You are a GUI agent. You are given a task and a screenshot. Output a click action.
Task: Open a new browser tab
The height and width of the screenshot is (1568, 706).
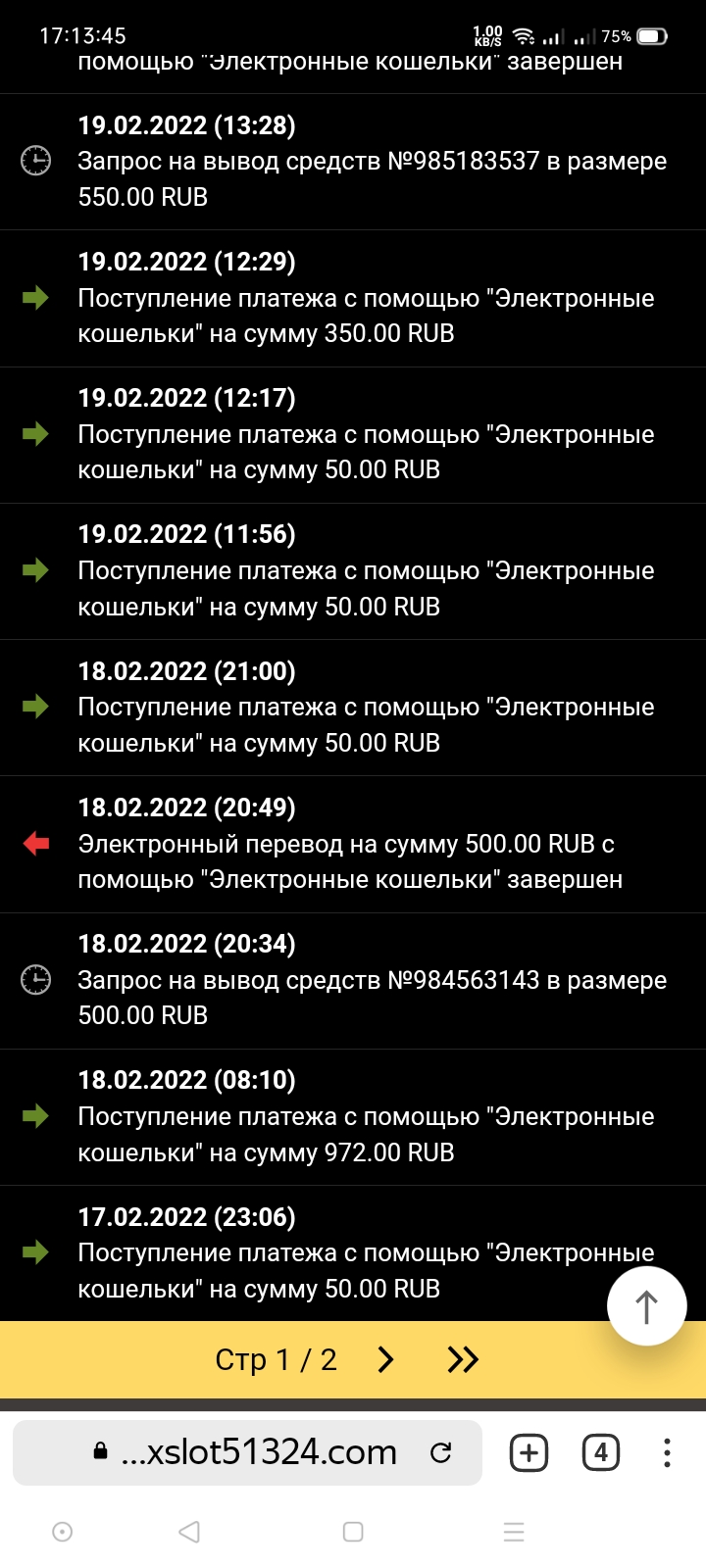529,1452
